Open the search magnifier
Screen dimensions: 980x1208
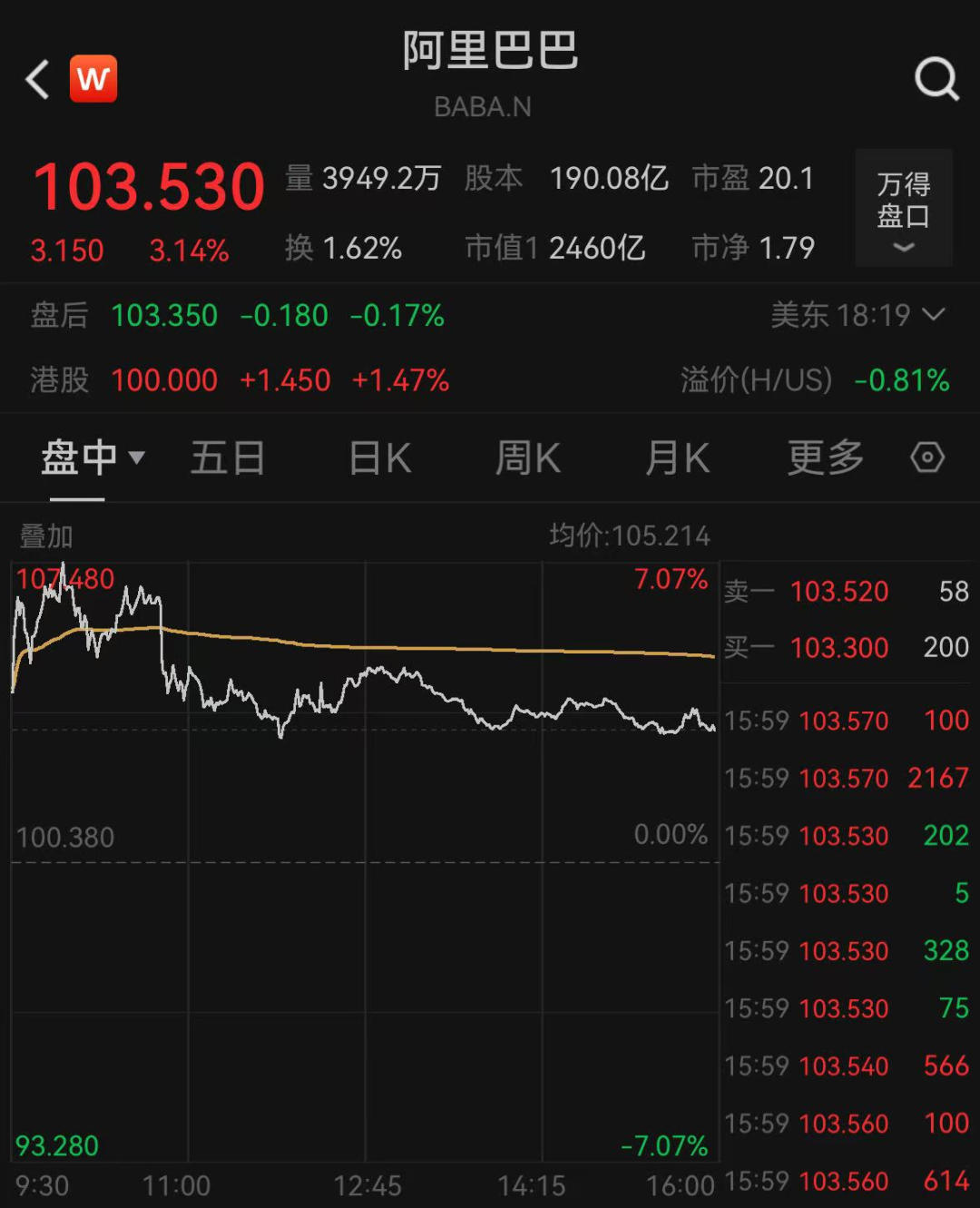click(x=936, y=79)
